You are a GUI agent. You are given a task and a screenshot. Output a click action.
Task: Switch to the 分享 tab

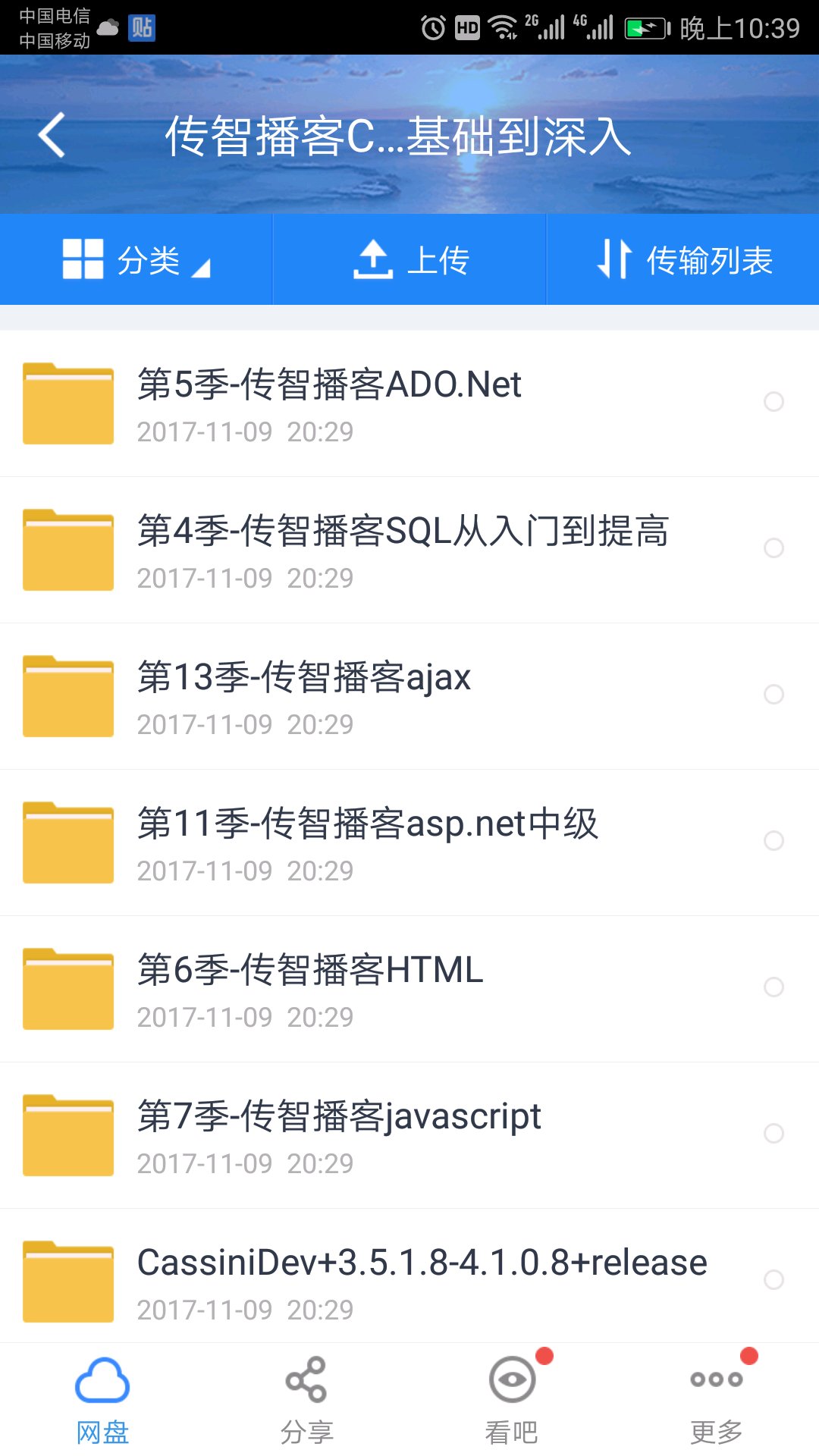[x=307, y=1400]
